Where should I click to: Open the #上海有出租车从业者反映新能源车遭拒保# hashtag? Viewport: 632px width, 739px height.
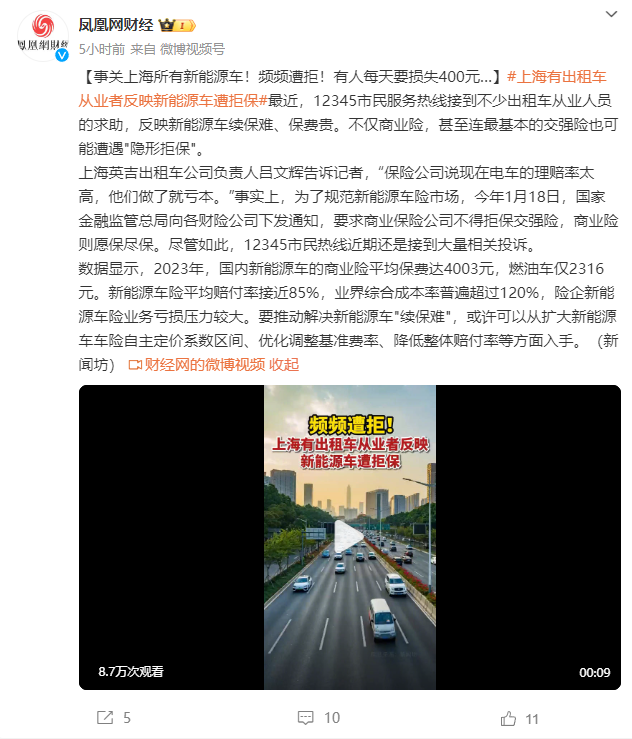[563, 77]
